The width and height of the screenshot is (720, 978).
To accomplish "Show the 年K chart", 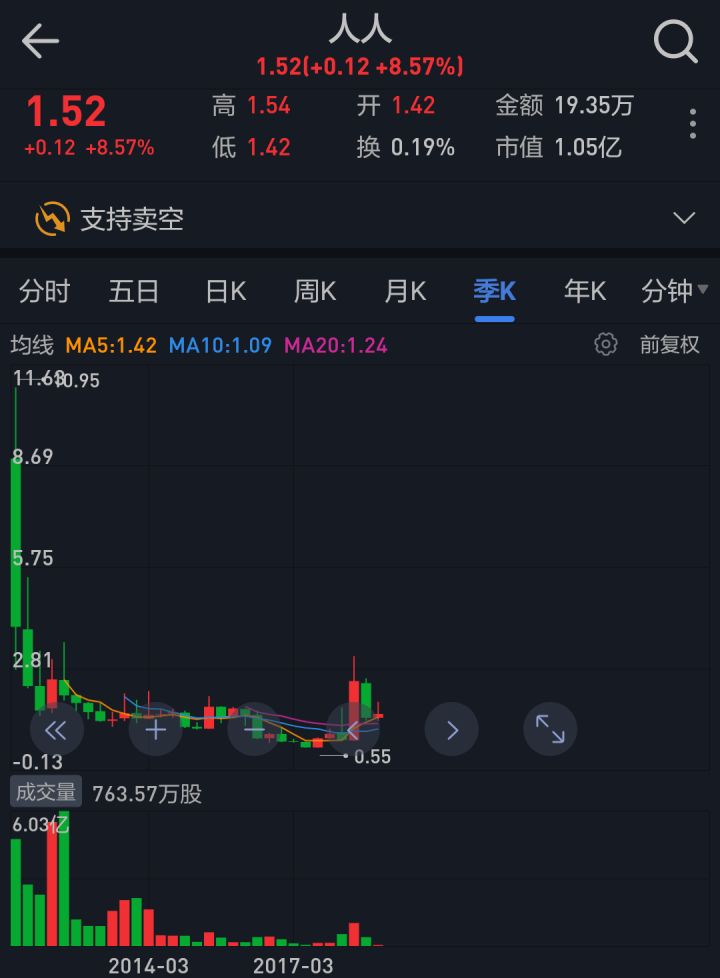I will 585,291.
